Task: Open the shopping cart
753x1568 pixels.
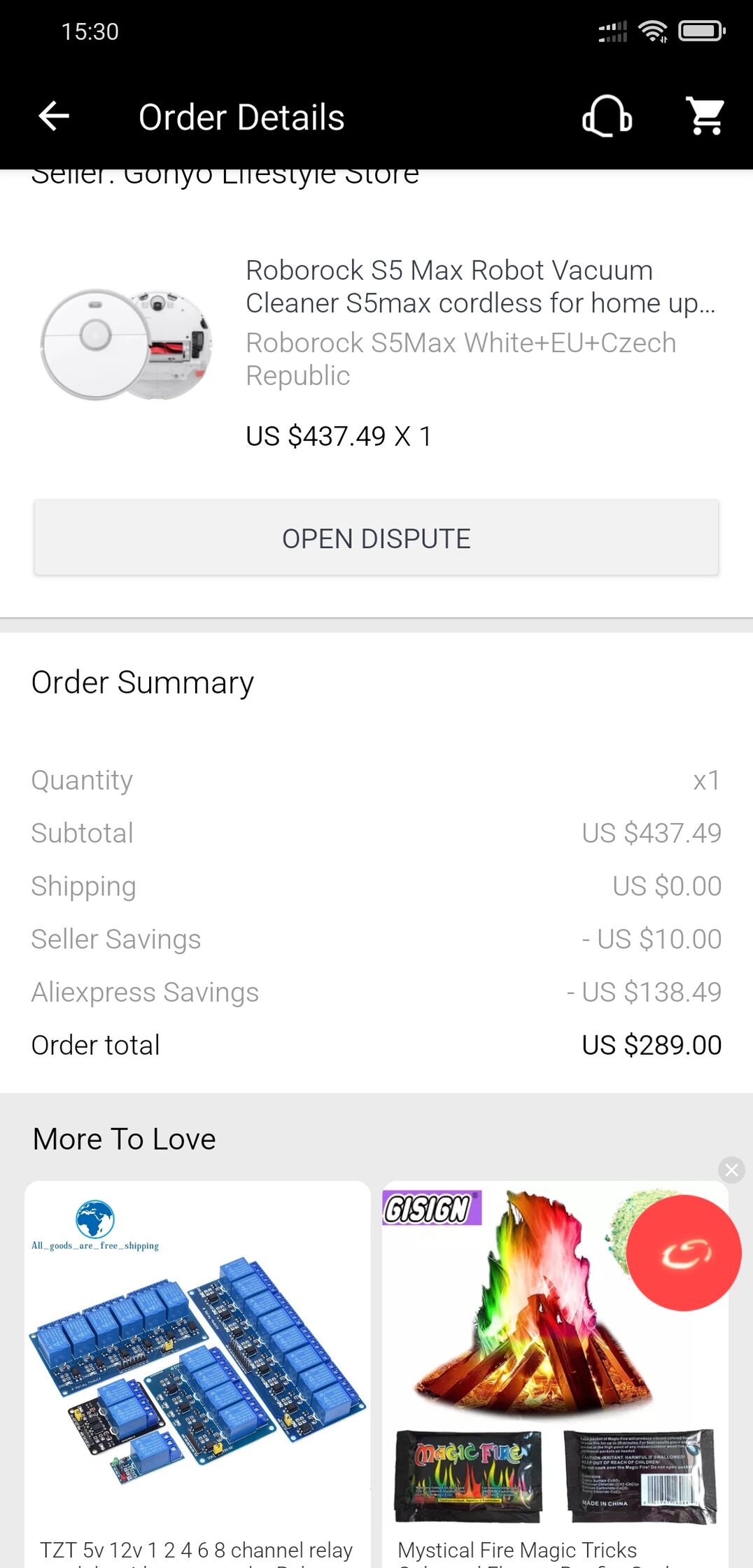Action: (x=705, y=116)
